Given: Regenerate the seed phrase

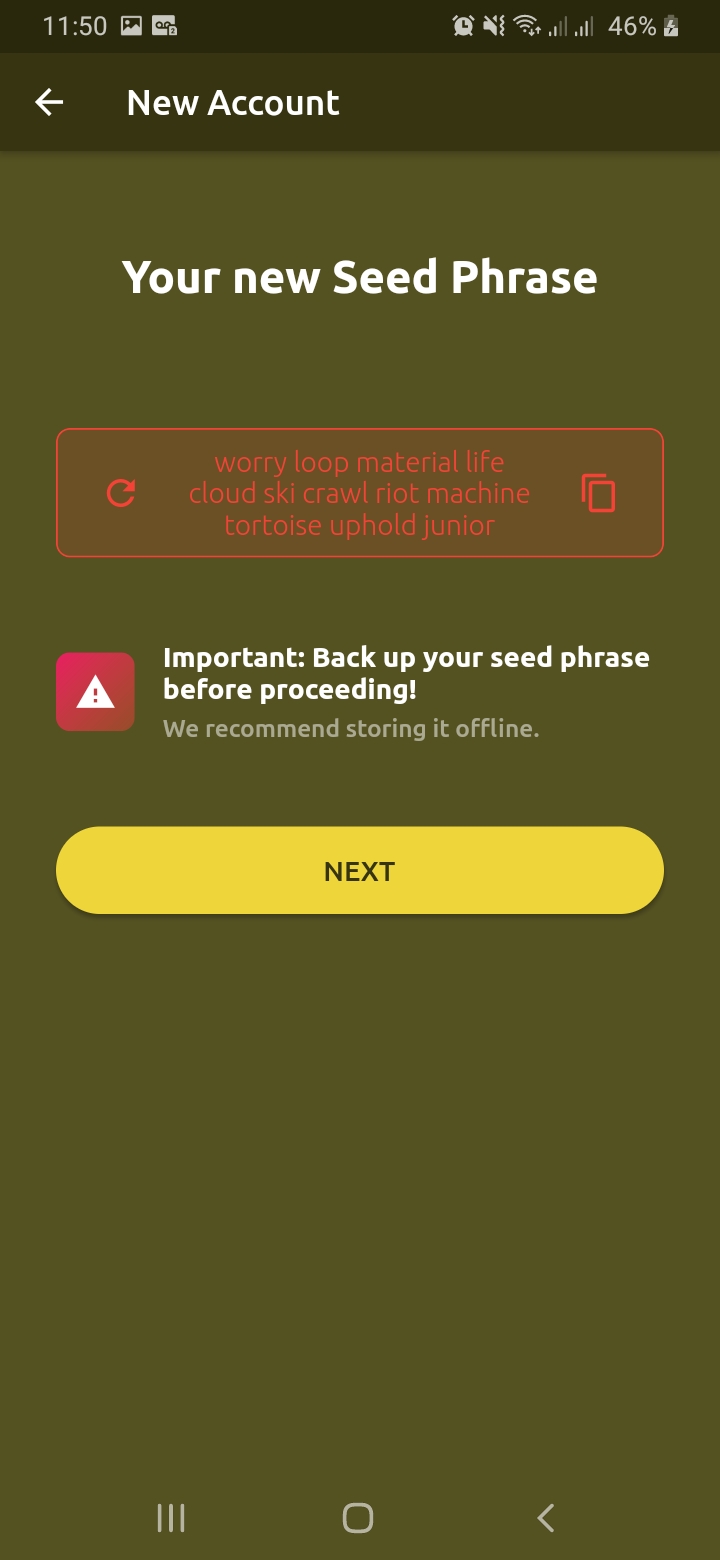Looking at the screenshot, I should coord(121,493).
